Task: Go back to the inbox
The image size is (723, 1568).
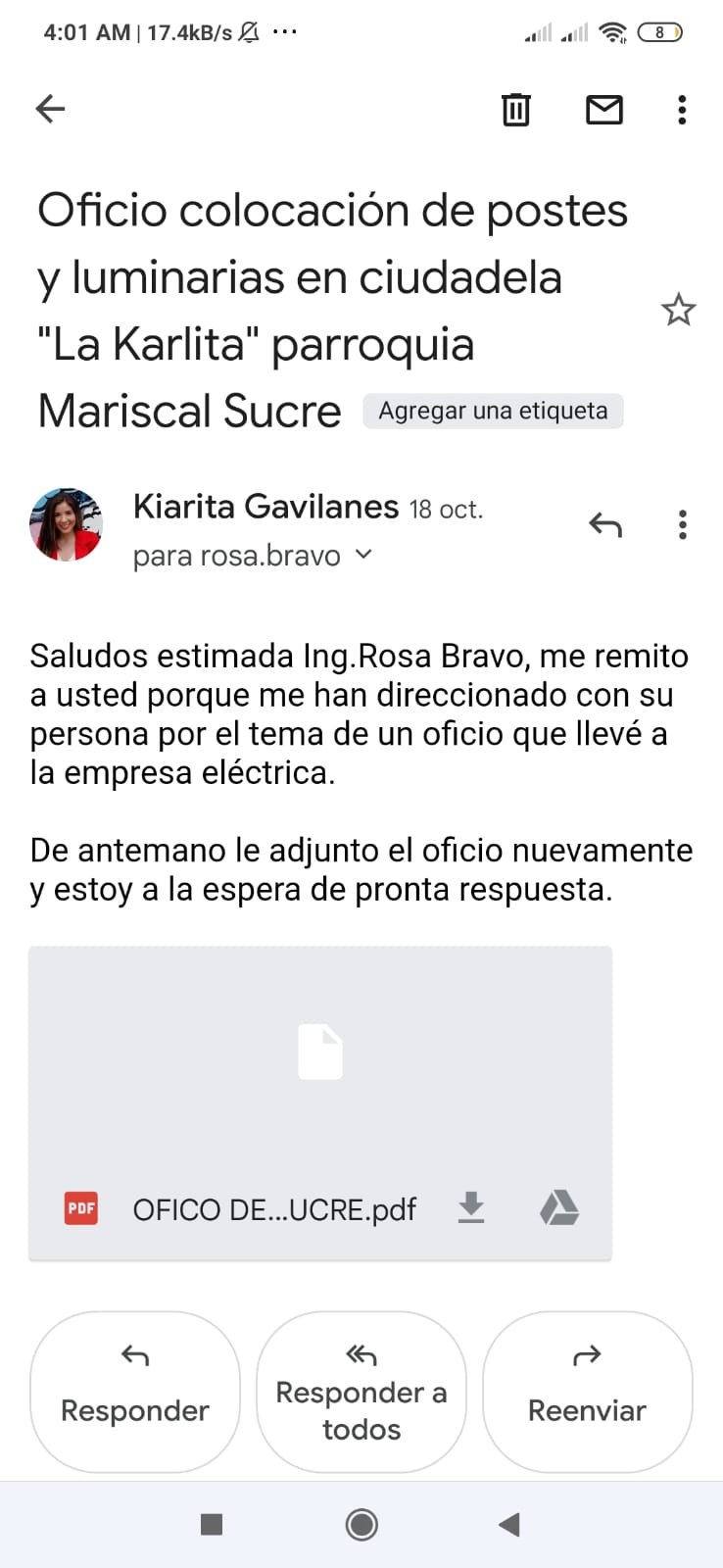Action: pos(50,109)
